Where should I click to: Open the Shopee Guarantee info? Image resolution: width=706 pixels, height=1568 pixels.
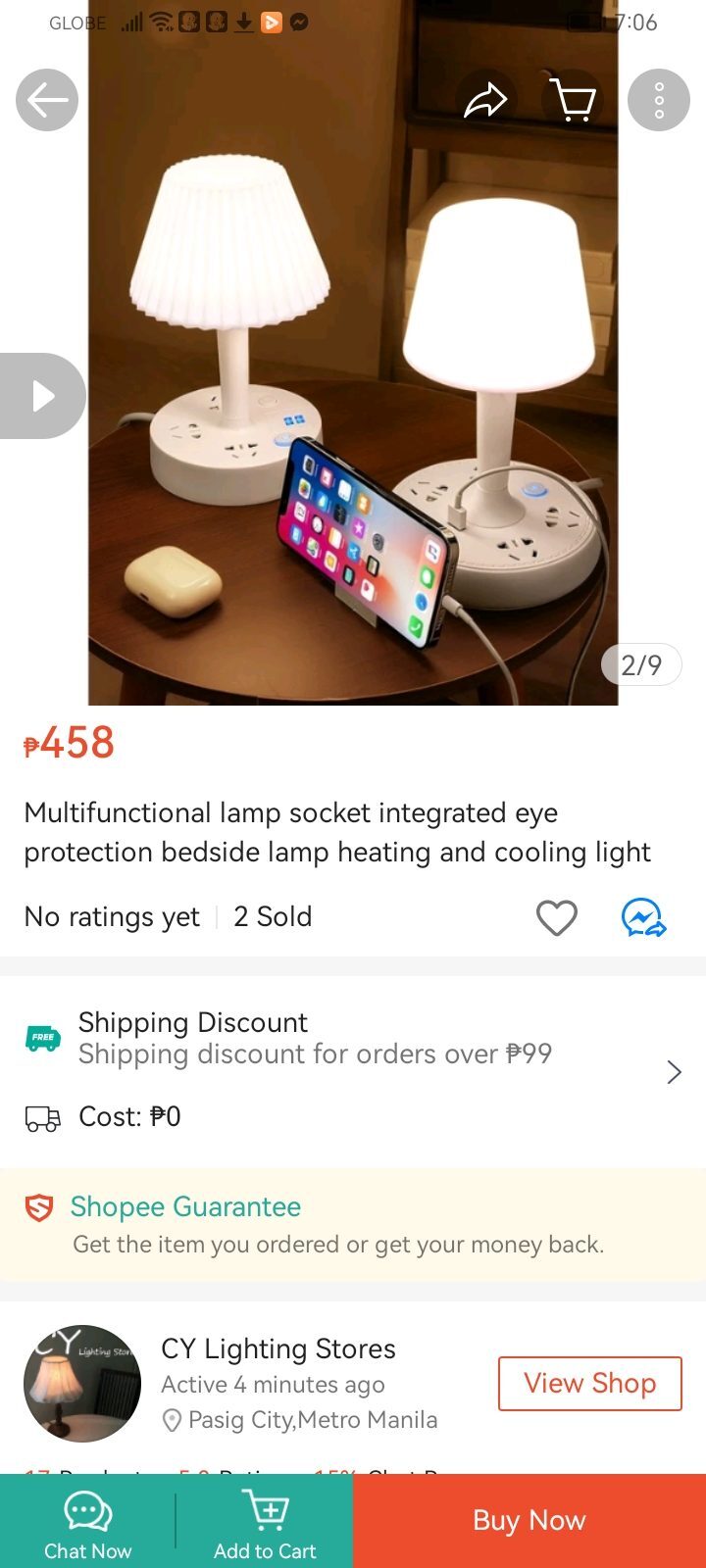[353, 1225]
